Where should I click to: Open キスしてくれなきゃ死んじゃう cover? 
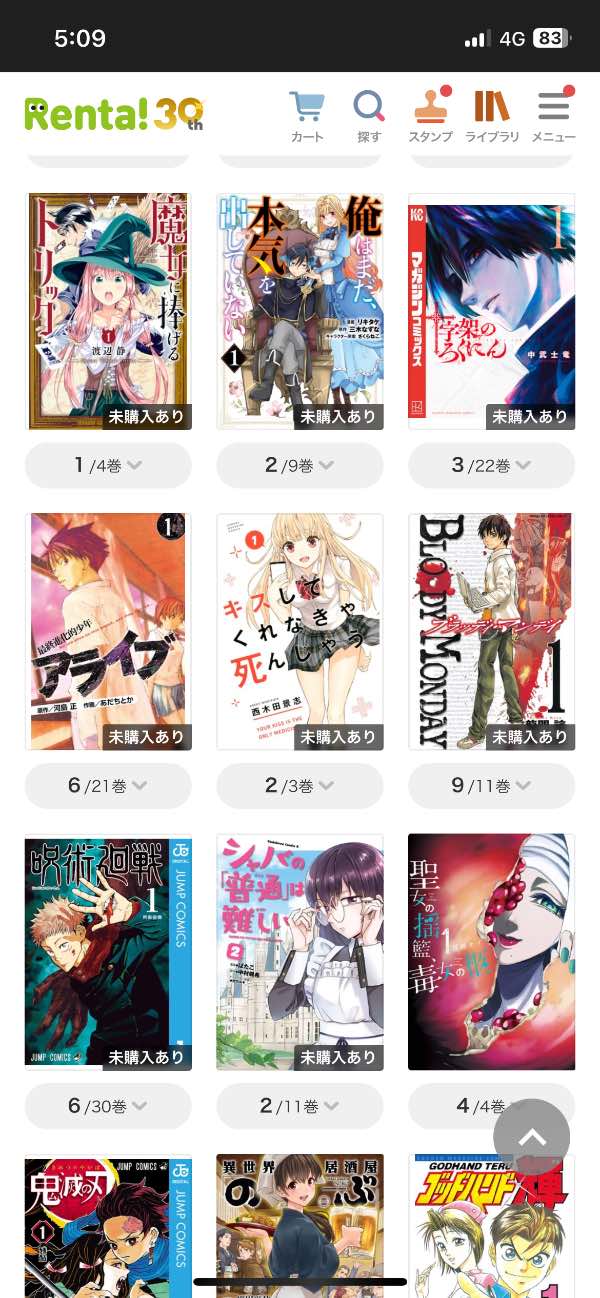(300, 631)
